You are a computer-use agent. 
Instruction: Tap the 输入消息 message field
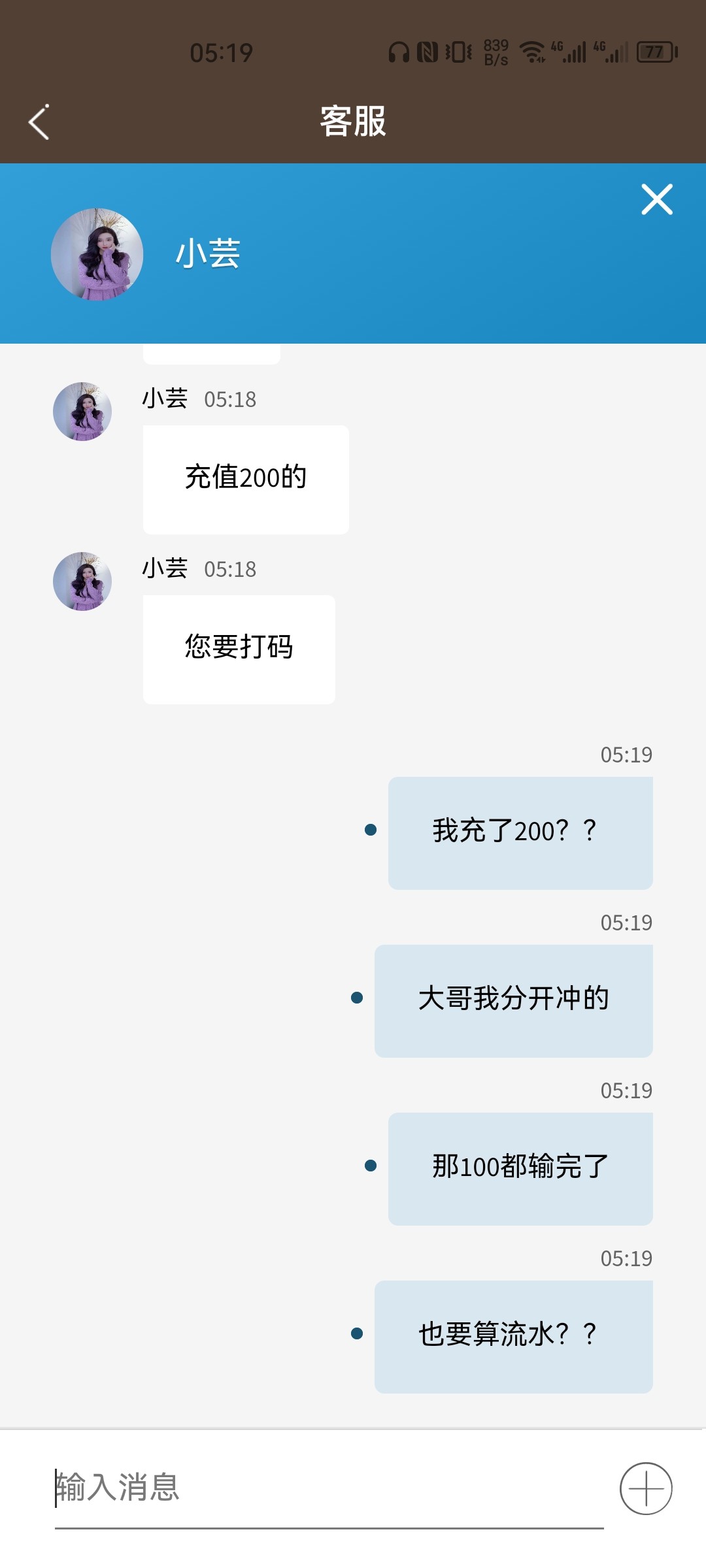coord(327,1488)
